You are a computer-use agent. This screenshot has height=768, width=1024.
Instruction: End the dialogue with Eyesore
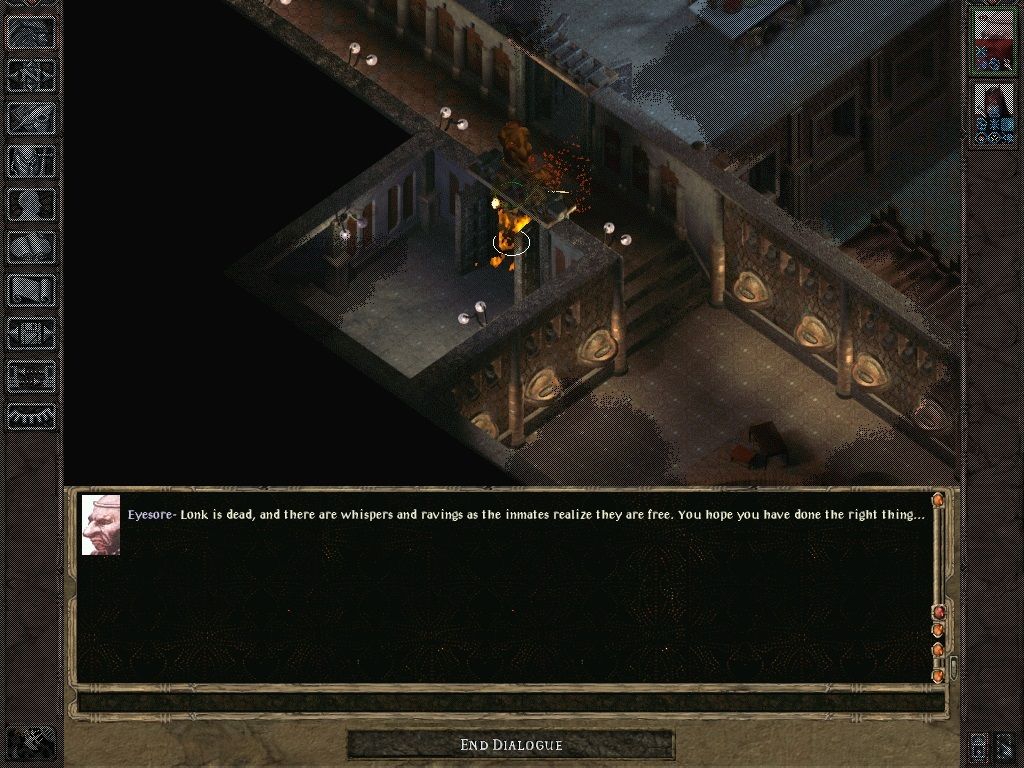(x=511, y=745)
